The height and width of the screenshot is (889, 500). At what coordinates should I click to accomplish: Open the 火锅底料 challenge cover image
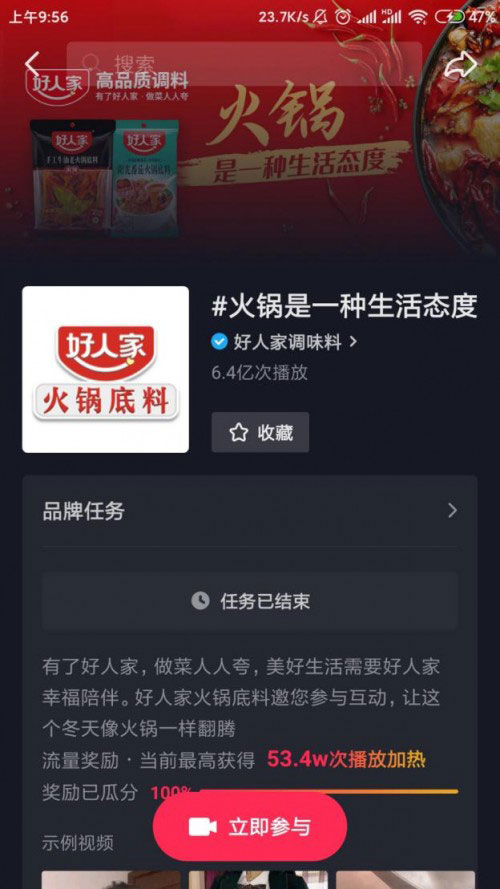(x=105, y=370)
